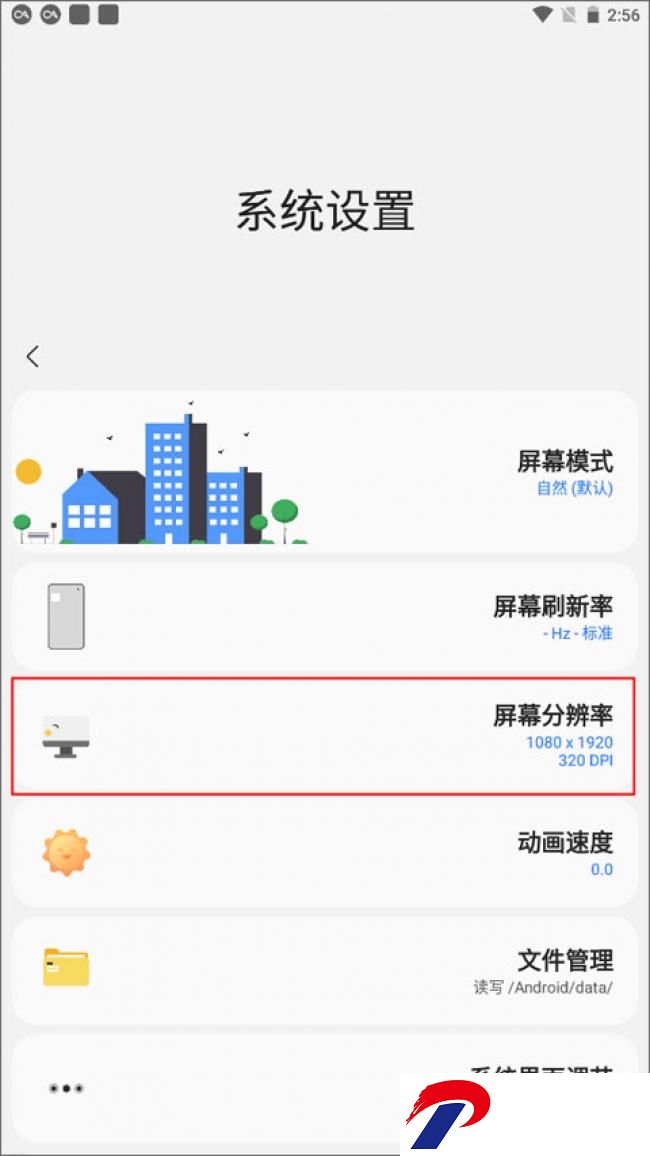Open 屏幕分辨率 resolution settings
Image resolution: width=650 pixels, height=1156 pixels.
(x=325, y=736)
